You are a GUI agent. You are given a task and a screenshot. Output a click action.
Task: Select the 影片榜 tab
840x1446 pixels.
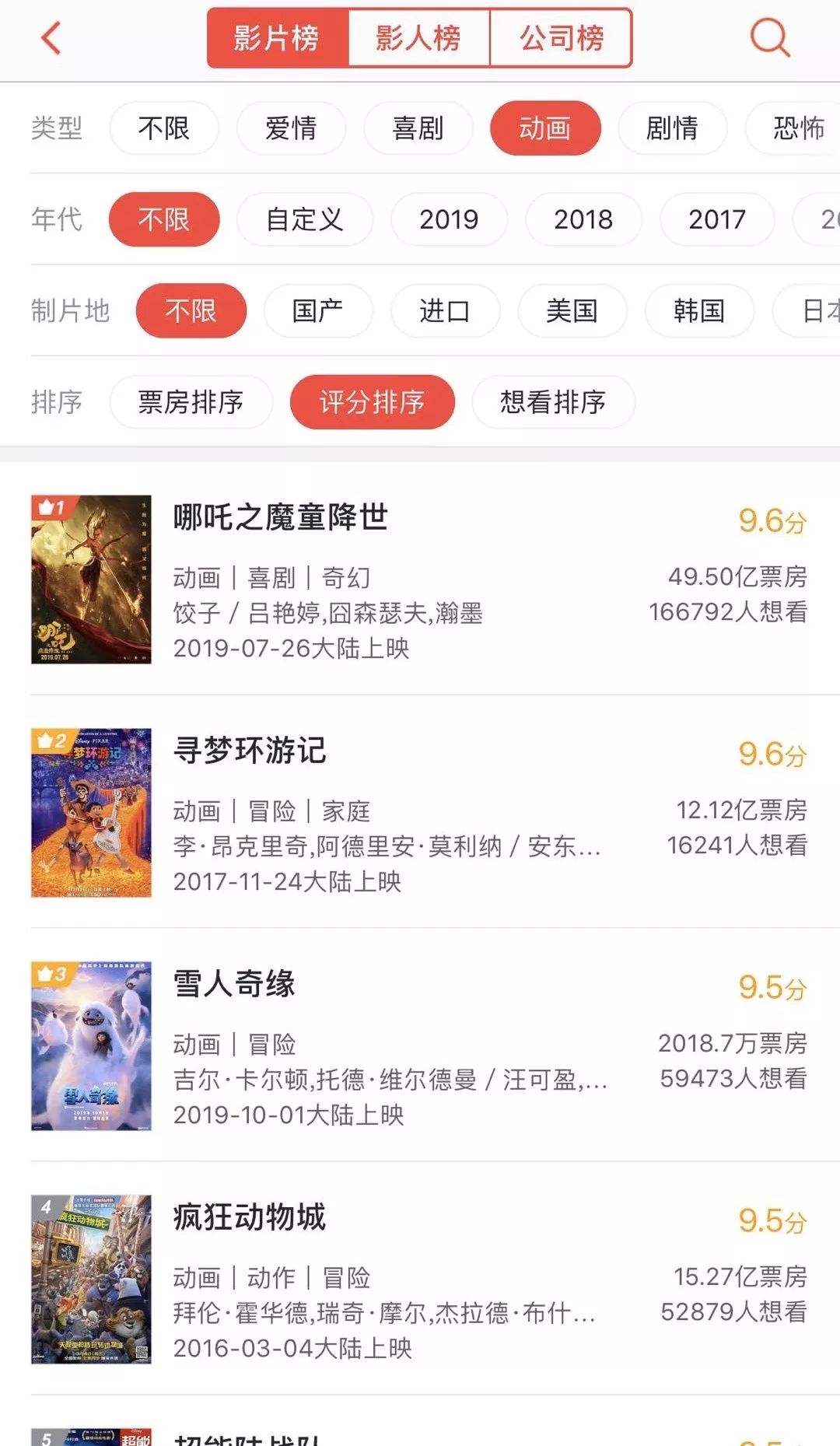click(x=278, y=38)
